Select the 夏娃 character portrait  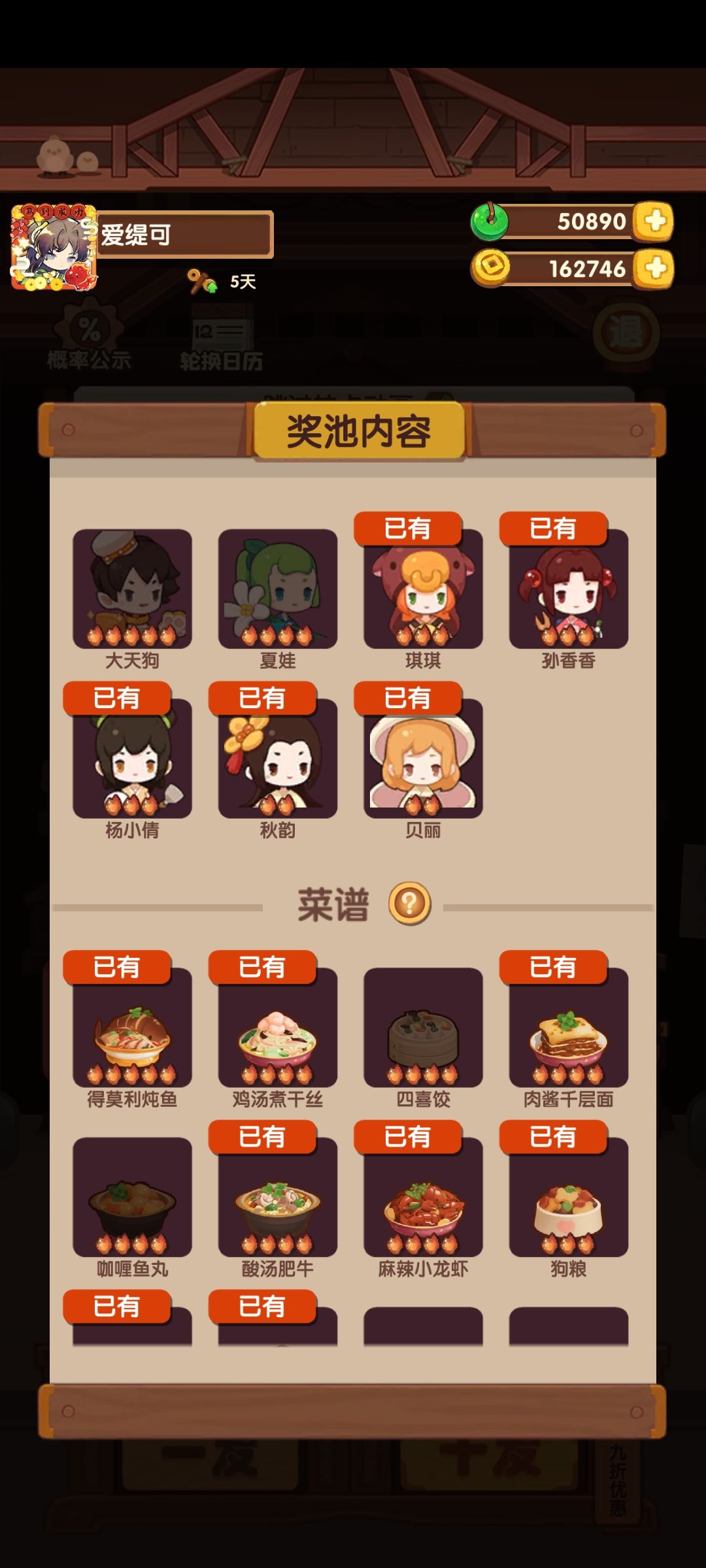pos(275,588)
